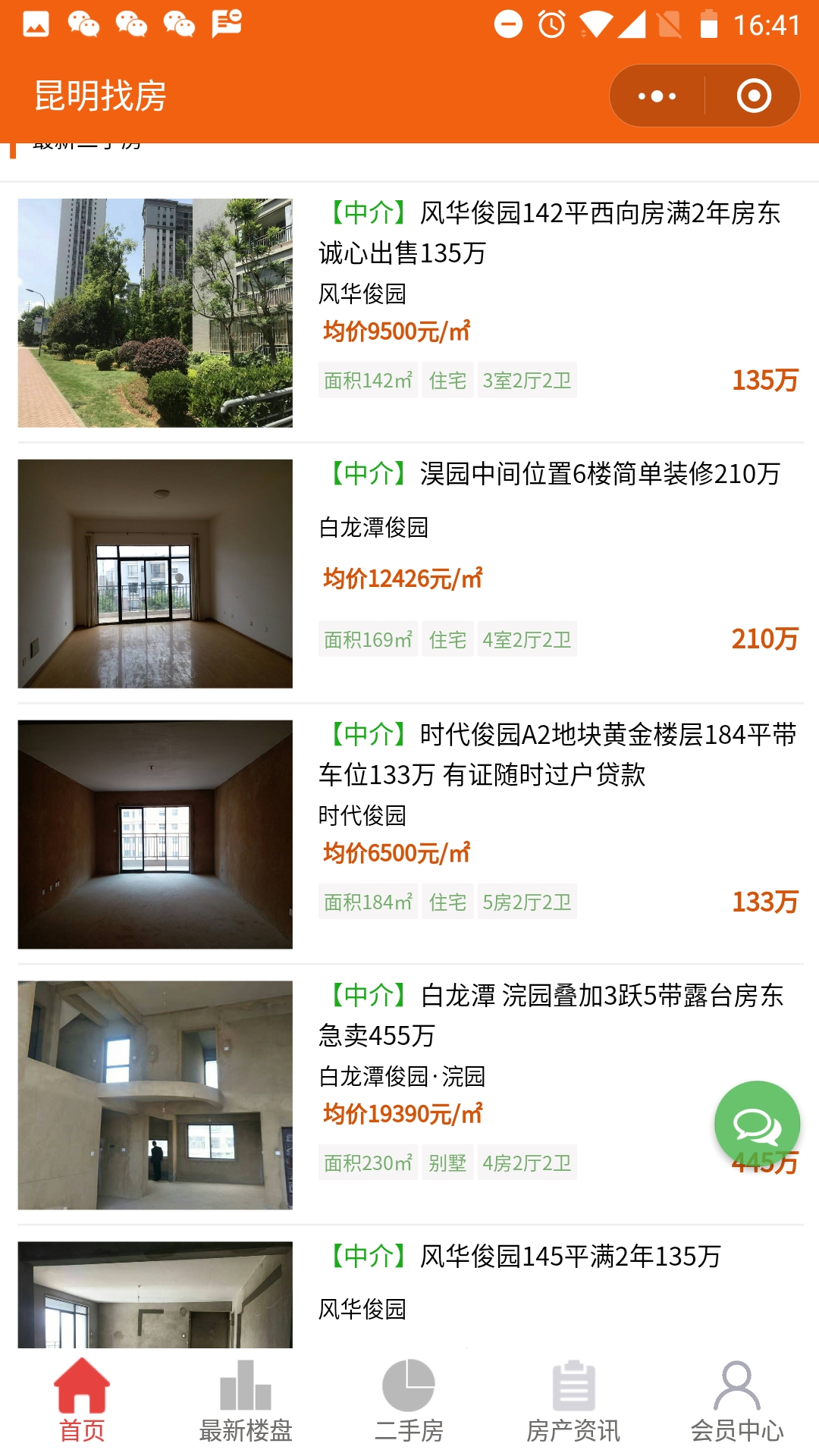Open the 风华俊园145平满2年135万 listing
Viewport: 819px width, 1456px height.
coord(520,1257)
